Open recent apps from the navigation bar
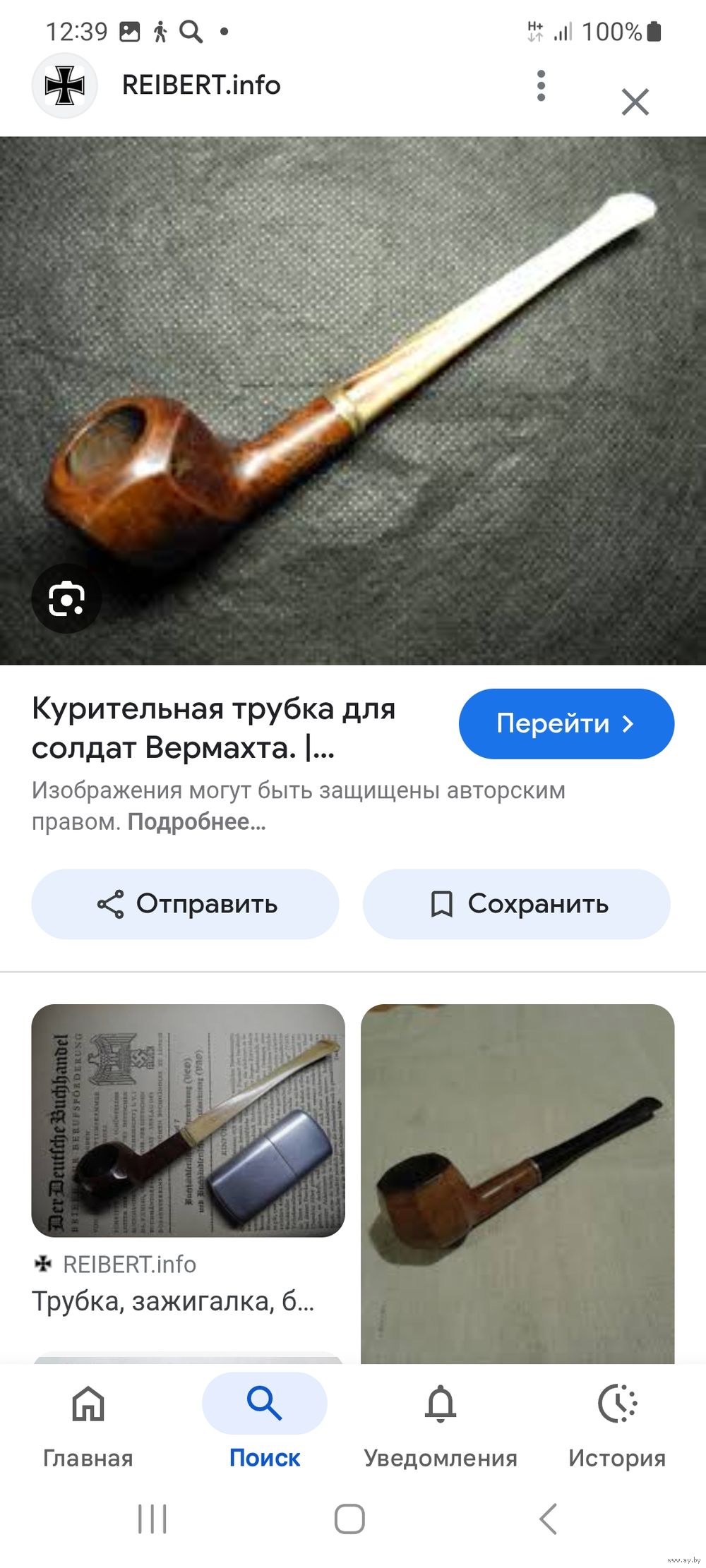The image size is (706, 1568). point(152,1519)
